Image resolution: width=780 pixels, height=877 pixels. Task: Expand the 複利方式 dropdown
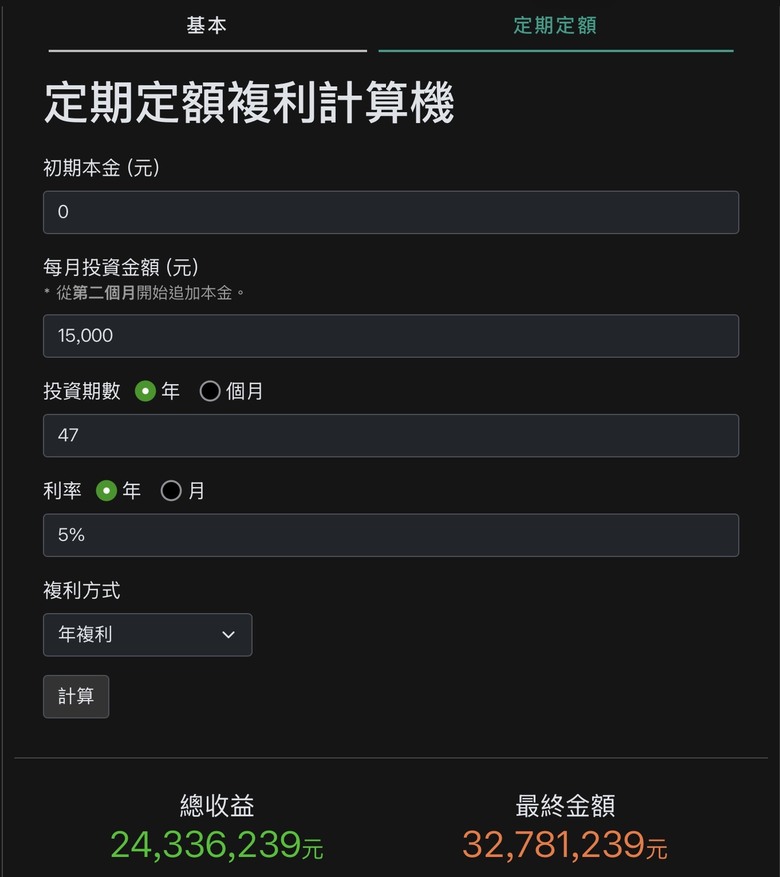[147, 635]
